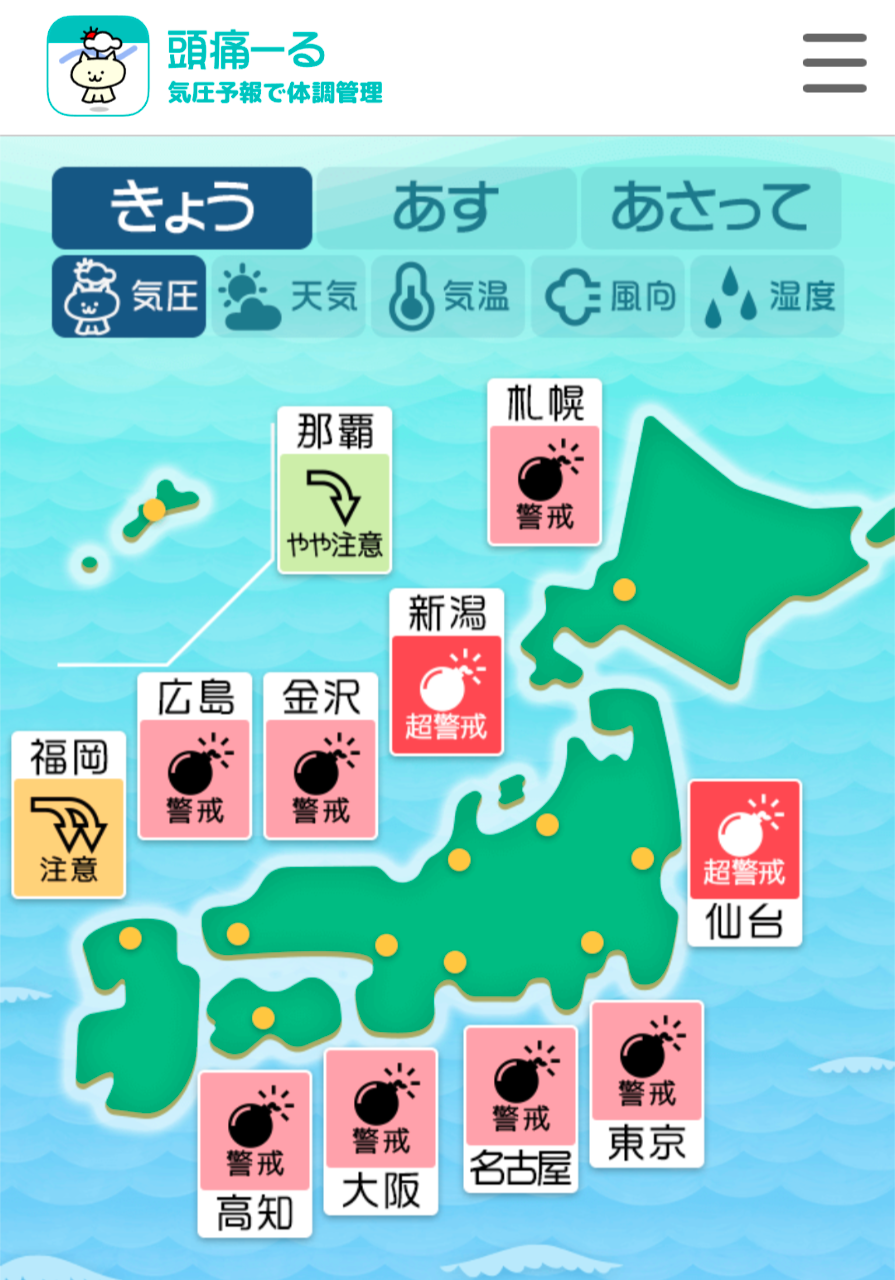Image resolution: width=895 pixels, height=1280 pixels.
Task: Open the 新潟 pressure forecast card
Action: click(x=446, y=674)
